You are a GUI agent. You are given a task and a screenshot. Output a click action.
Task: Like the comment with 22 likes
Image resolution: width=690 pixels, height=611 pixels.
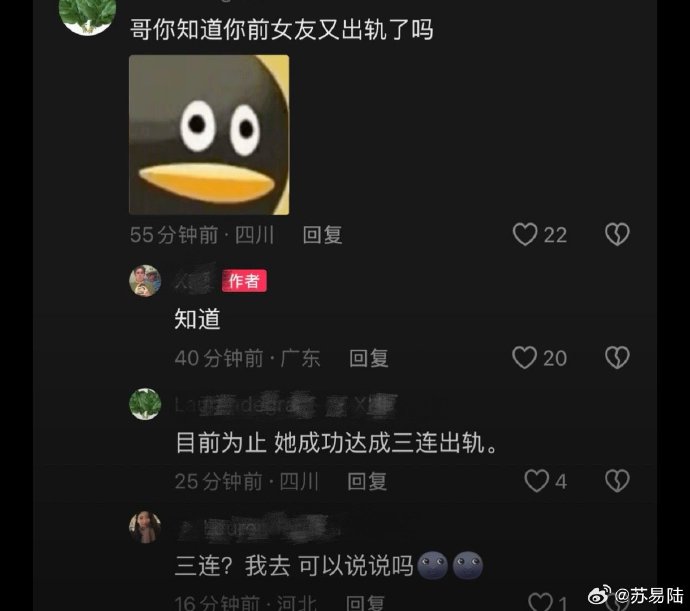coord(526,235)
